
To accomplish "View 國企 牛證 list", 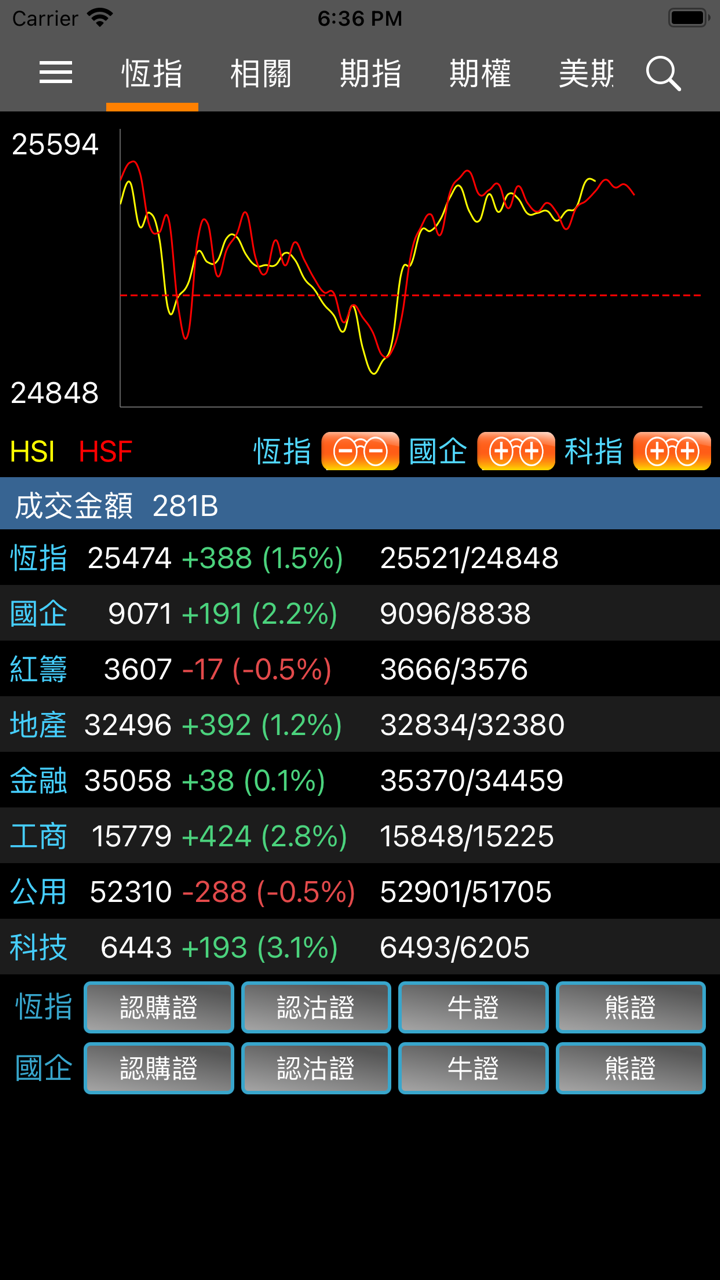I will (473, 1068).
